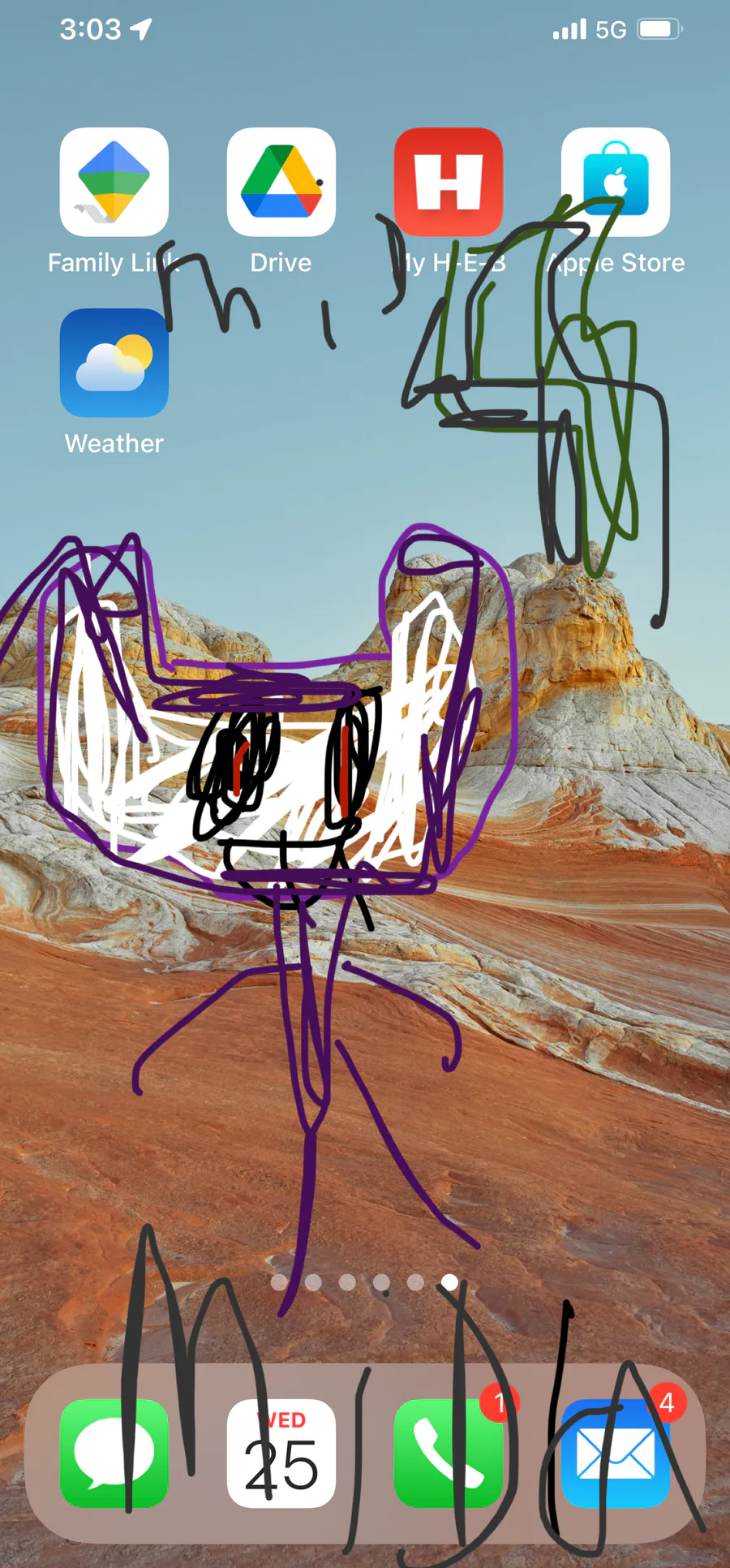Tap the home screen page dots
730x1568 pixels.
click(364, 1282)
